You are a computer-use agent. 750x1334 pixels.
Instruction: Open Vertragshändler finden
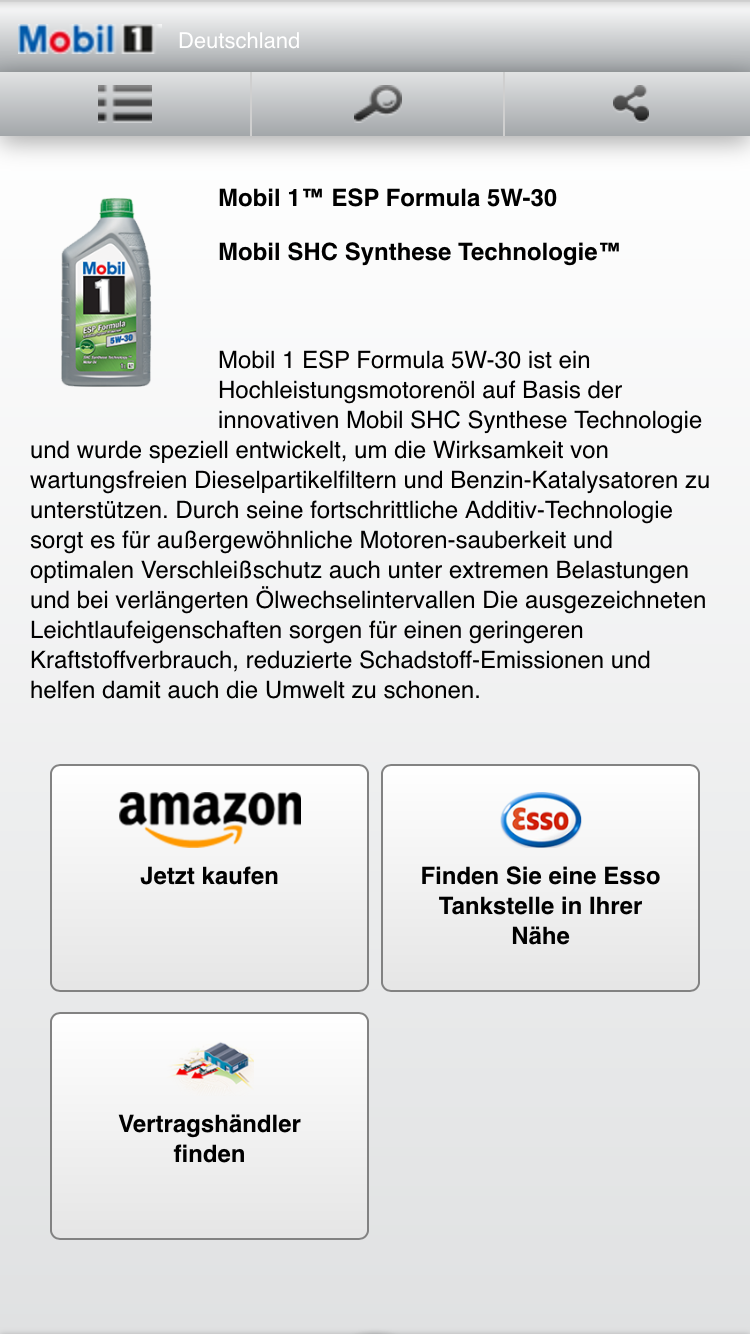point(209,1125)
